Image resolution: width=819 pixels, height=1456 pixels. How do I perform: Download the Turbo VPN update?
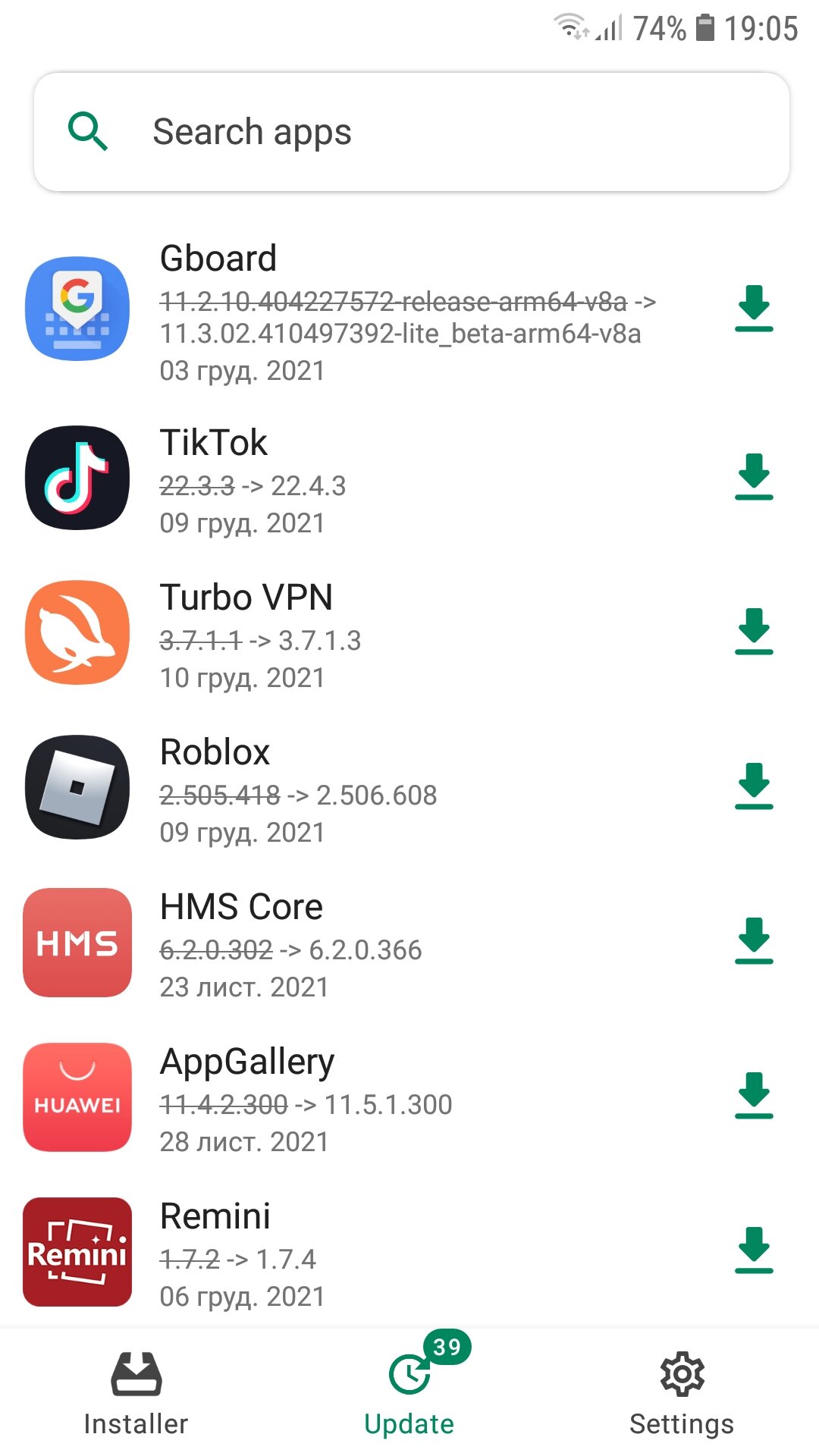pyautogui.click(x=754, y=632)
